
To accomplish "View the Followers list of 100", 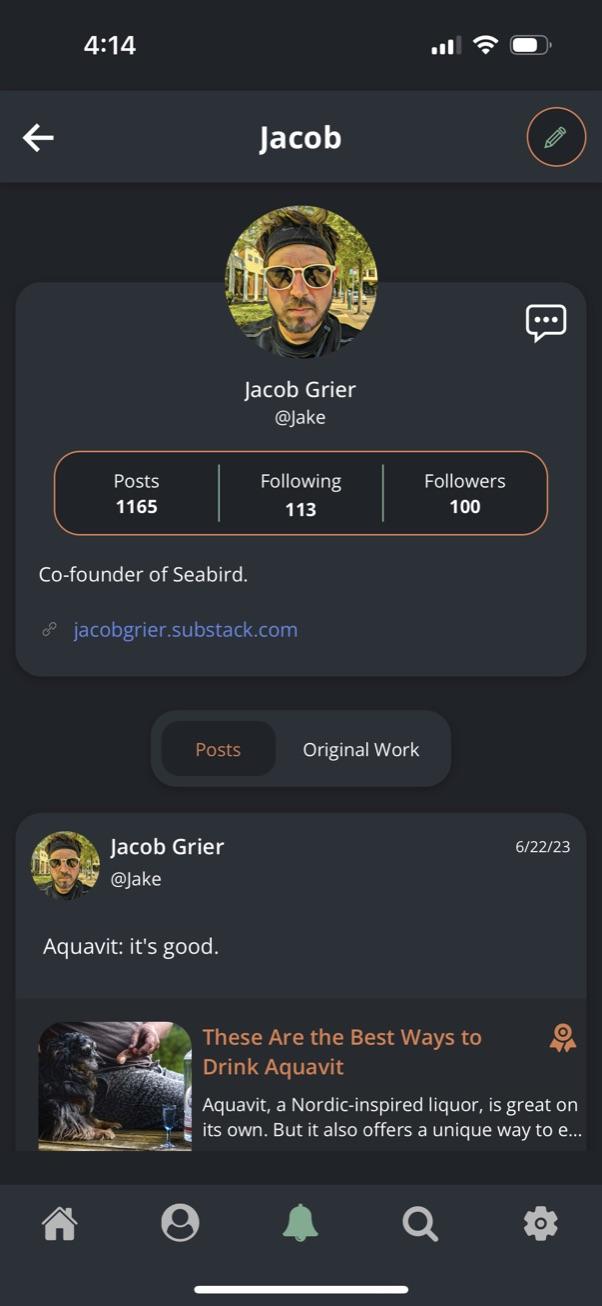I will click(465, 494).
